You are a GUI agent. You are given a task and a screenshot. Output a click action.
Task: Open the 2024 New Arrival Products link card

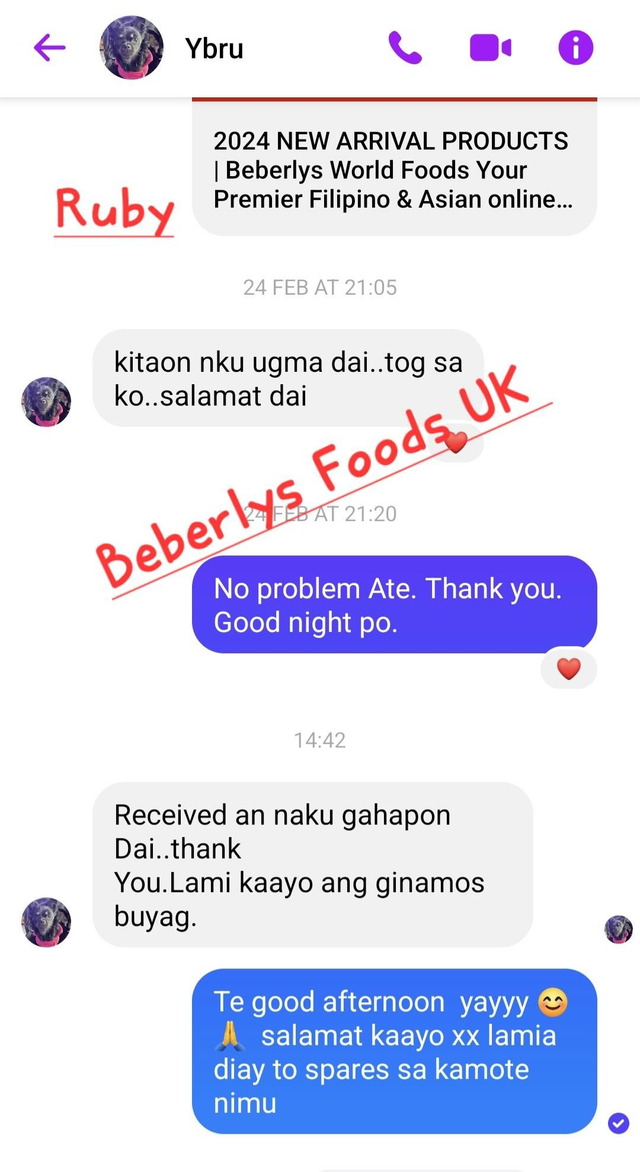394,170
